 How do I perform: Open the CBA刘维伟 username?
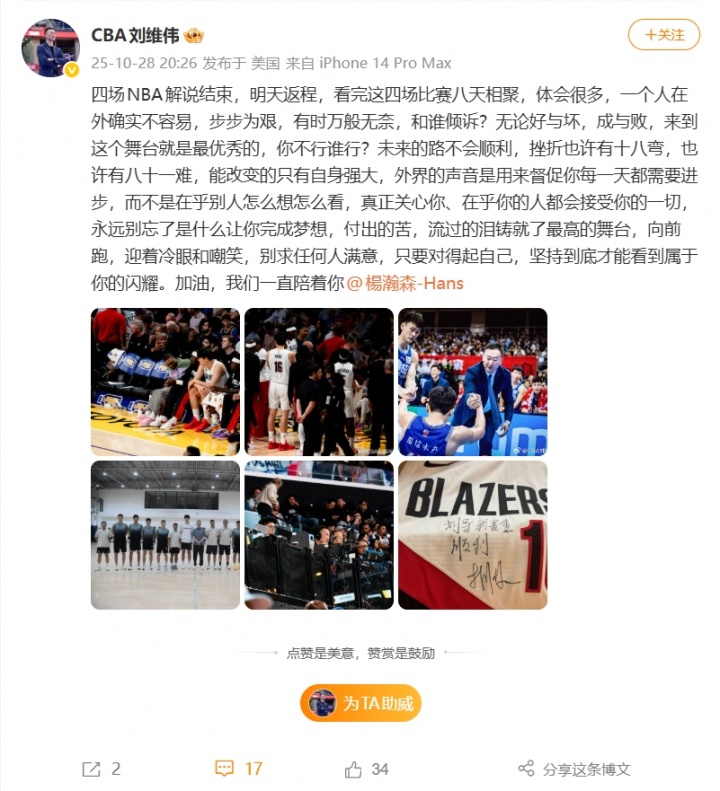(136, 35)
